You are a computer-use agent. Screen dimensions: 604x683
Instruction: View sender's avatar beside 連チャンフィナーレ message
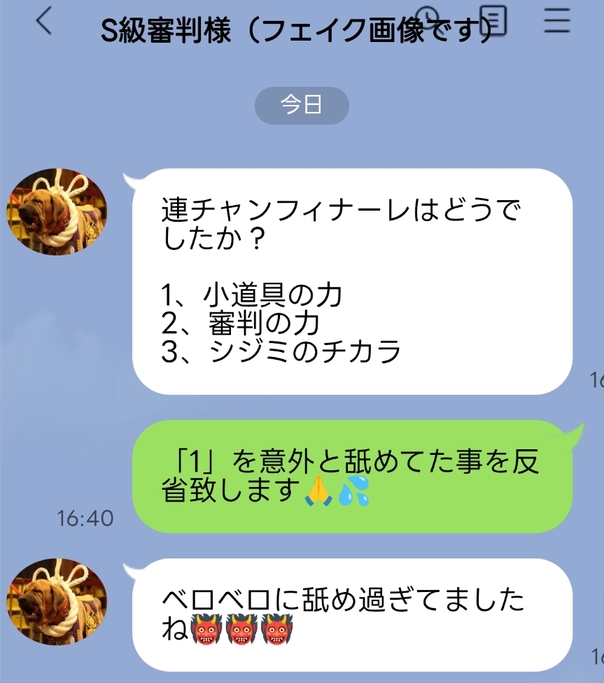tap(57, 211)
